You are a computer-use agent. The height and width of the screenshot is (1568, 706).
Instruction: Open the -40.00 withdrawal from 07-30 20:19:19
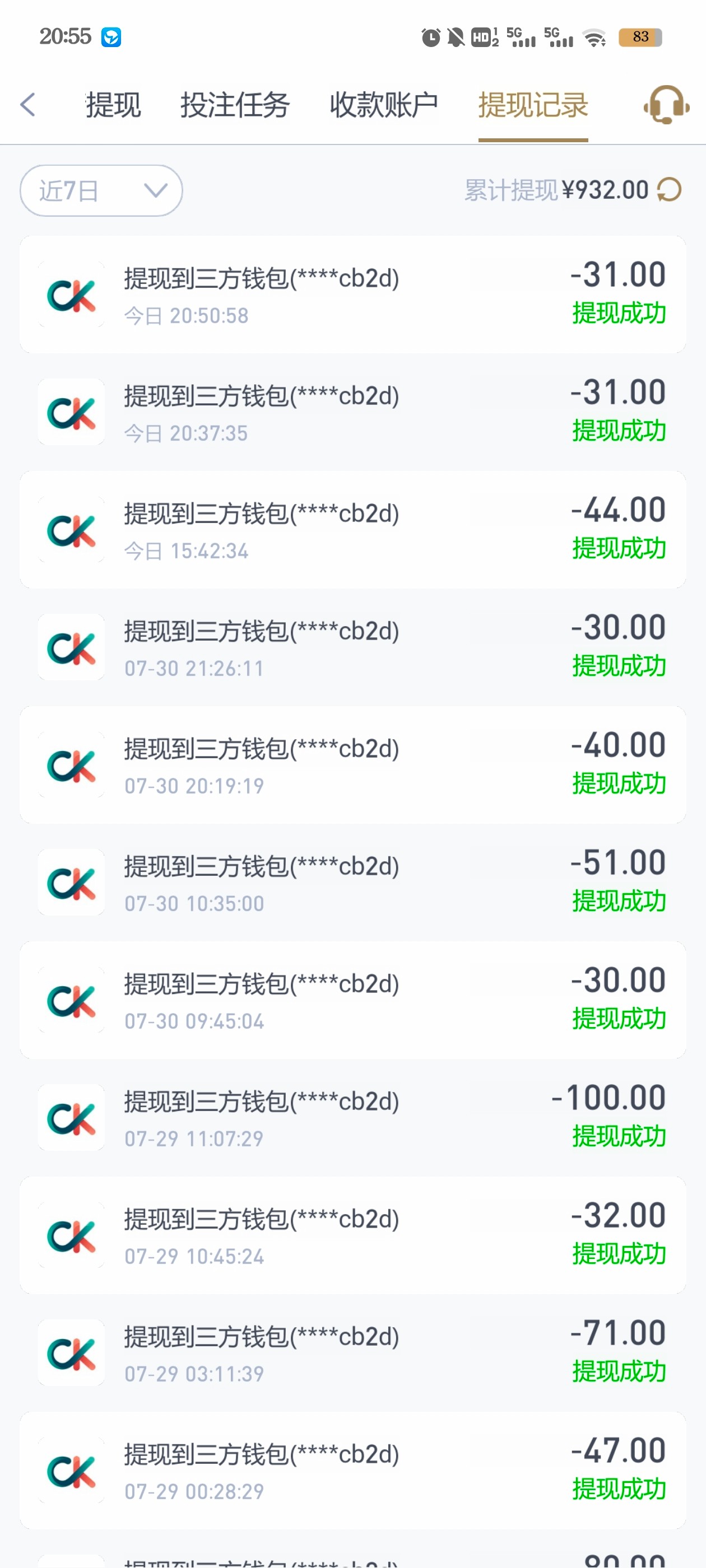352,764
